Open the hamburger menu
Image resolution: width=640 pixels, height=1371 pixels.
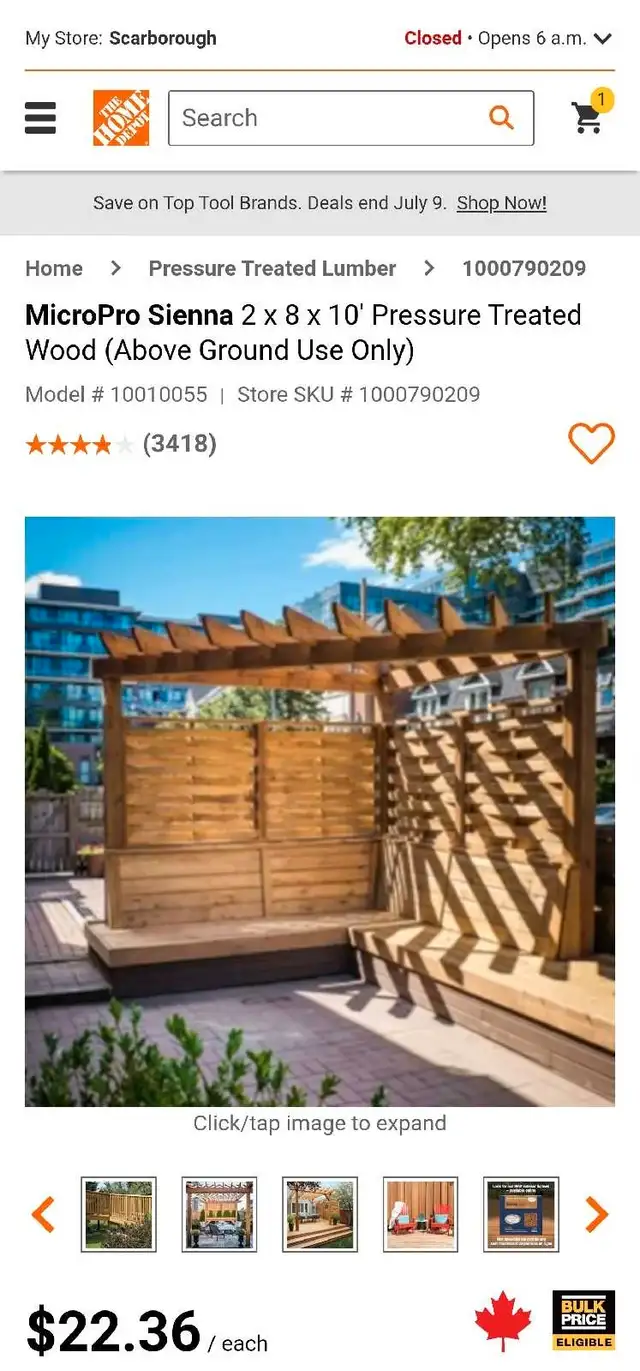[x=40, y=118]
